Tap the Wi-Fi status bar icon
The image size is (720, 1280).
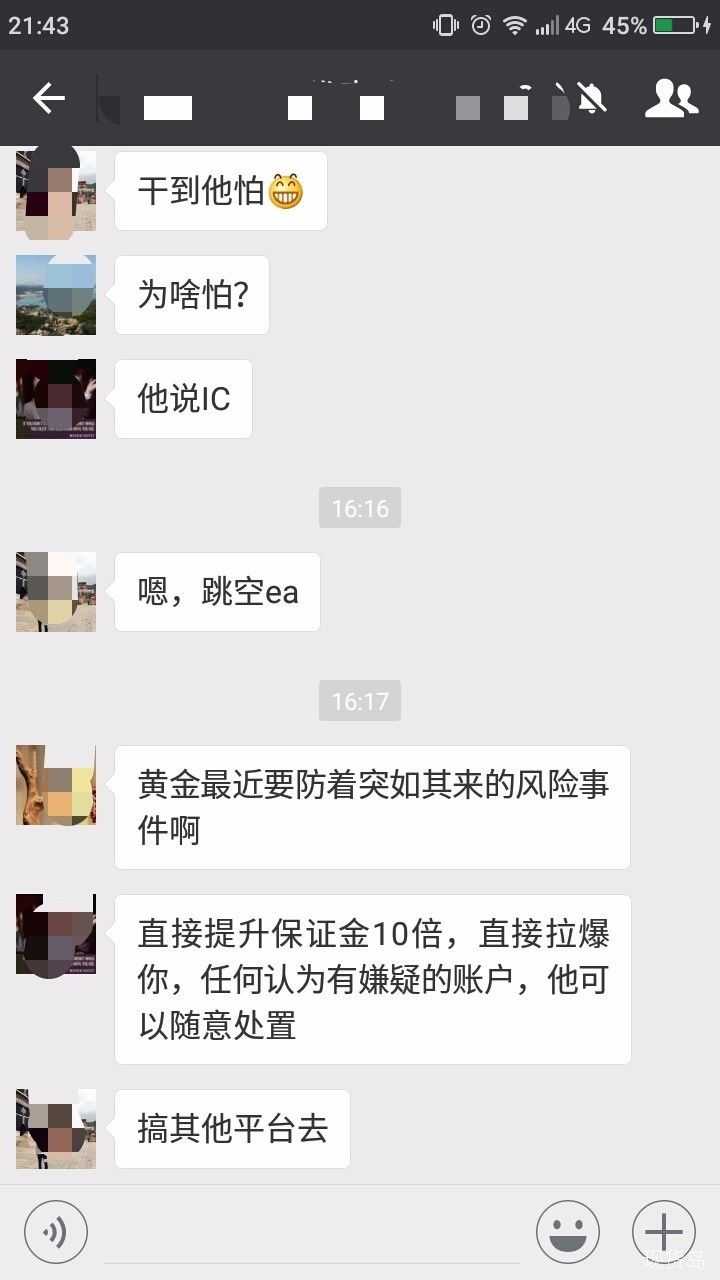point(512,24)
